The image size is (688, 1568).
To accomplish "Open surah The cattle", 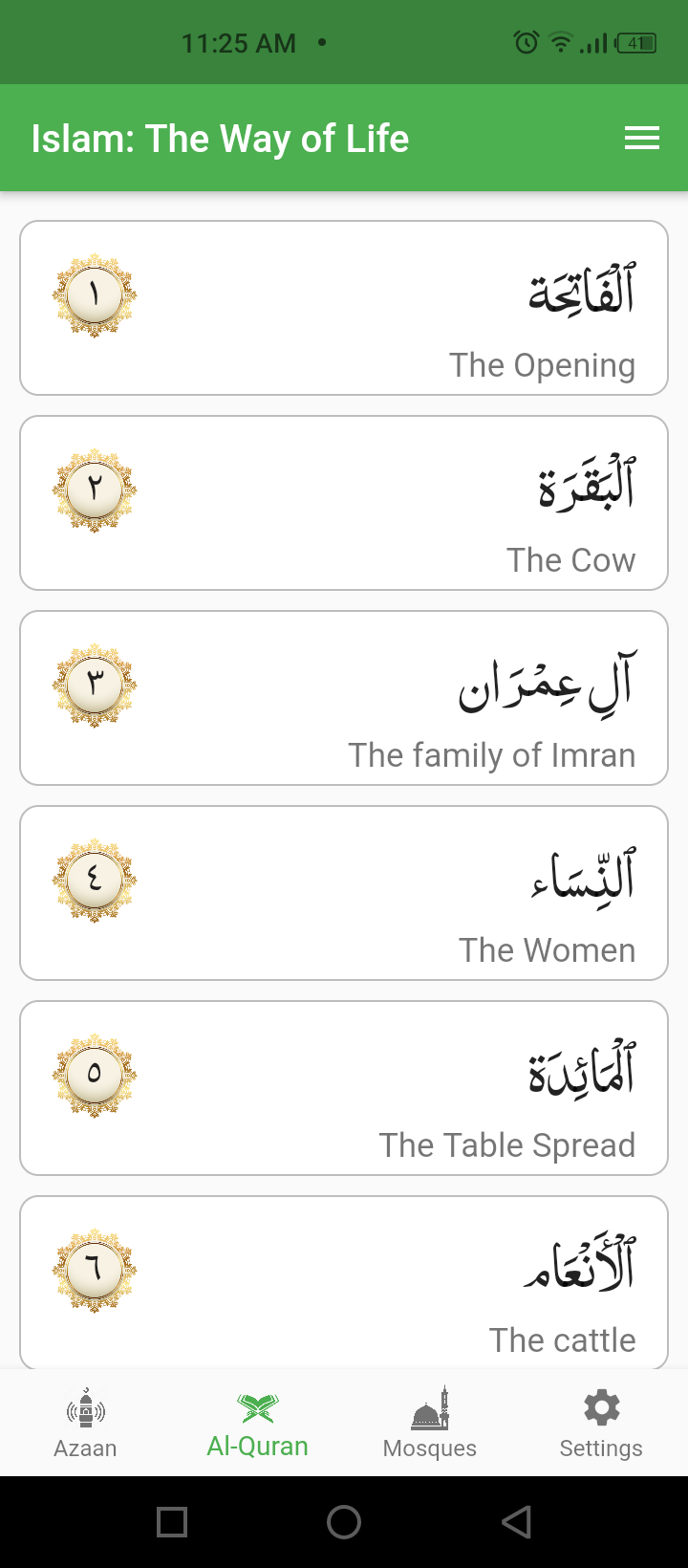I will click(x=344, y=1281).
